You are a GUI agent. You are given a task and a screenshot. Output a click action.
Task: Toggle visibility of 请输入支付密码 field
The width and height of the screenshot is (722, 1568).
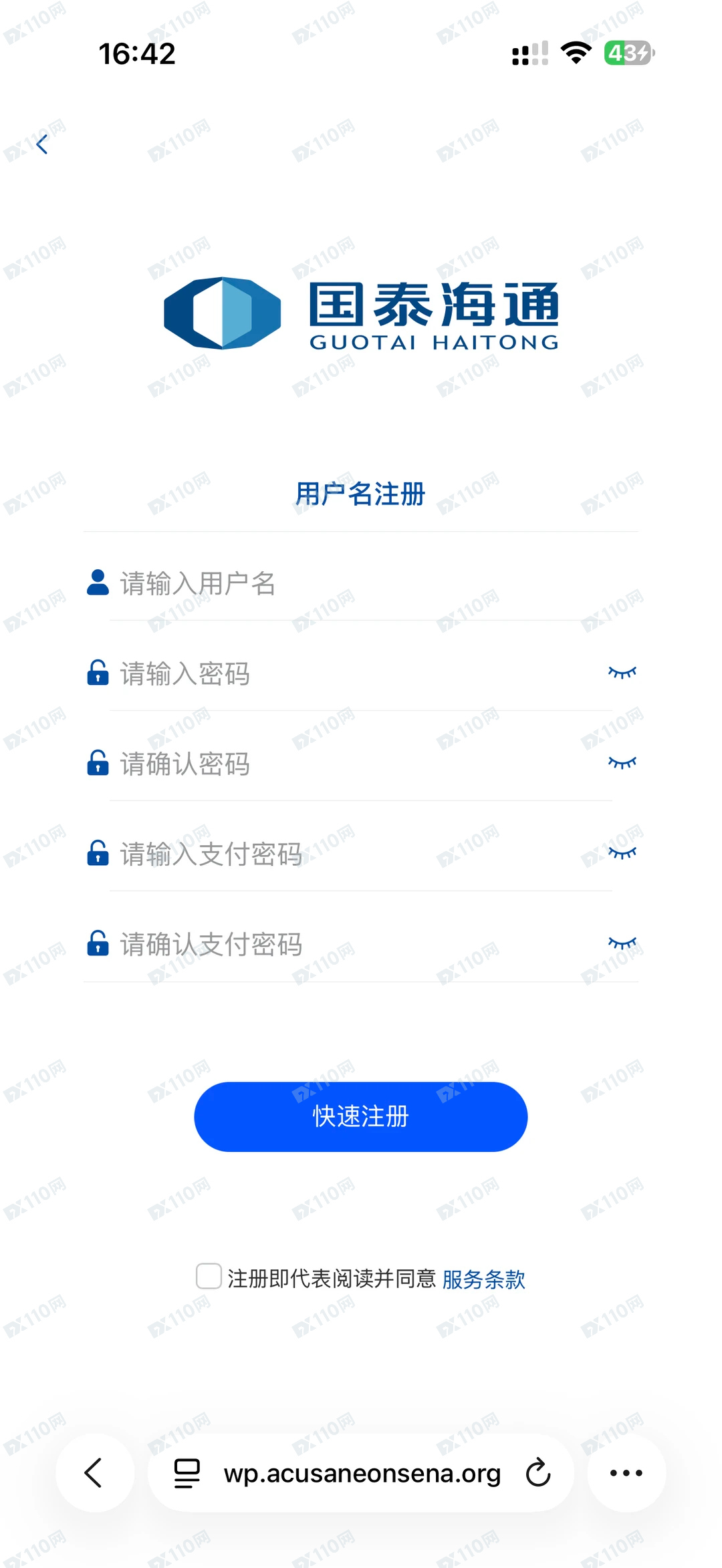[622, 852]
